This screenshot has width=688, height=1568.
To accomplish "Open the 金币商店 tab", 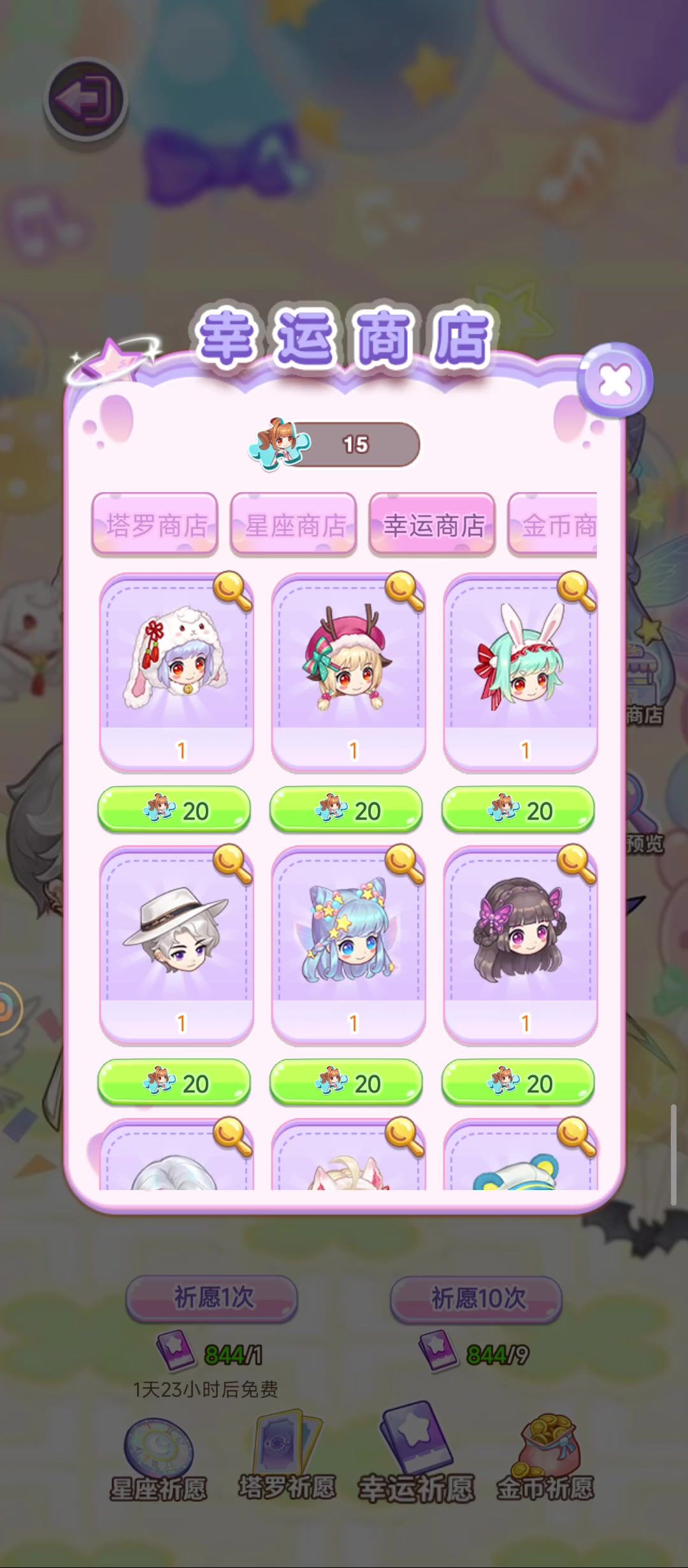I will [554, 525].
